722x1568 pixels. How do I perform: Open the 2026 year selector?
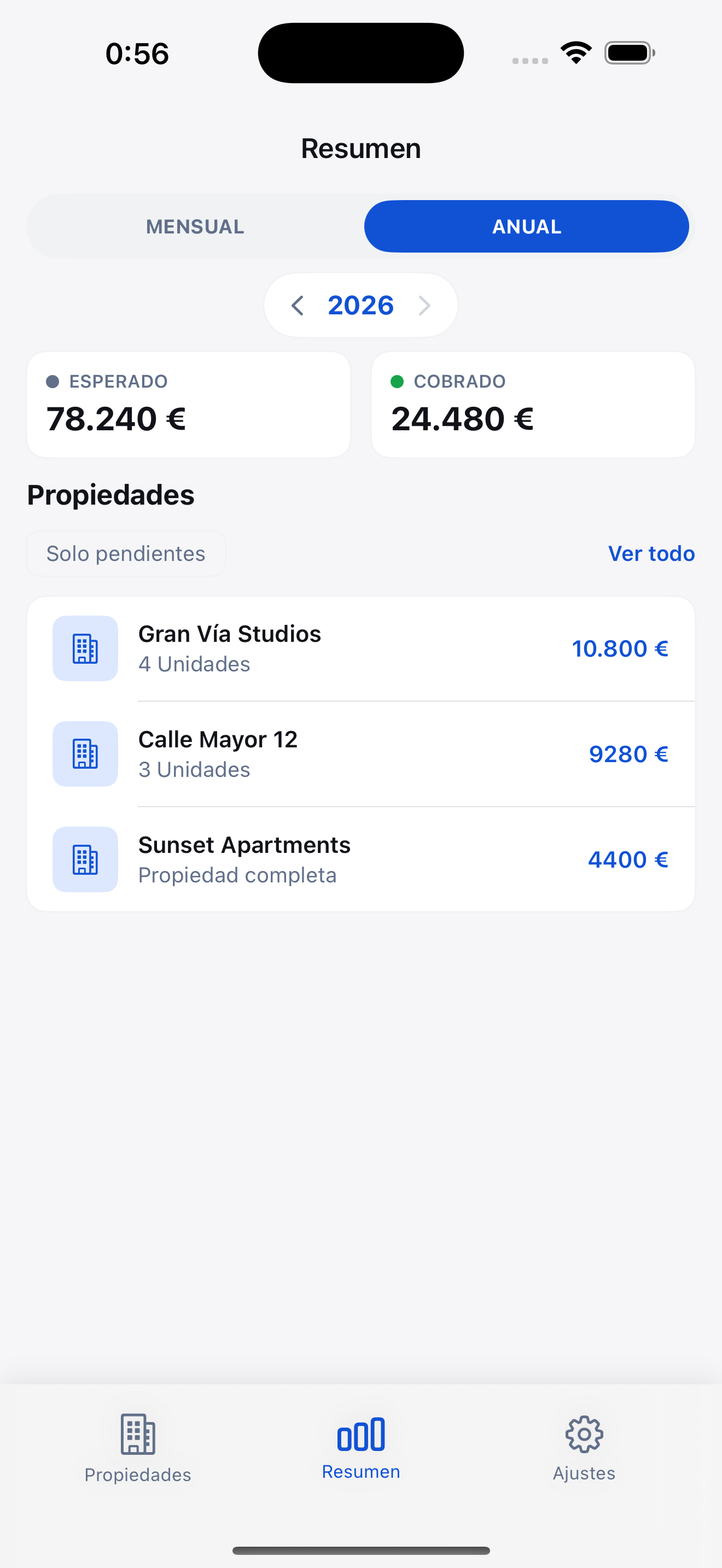point(360,305)
